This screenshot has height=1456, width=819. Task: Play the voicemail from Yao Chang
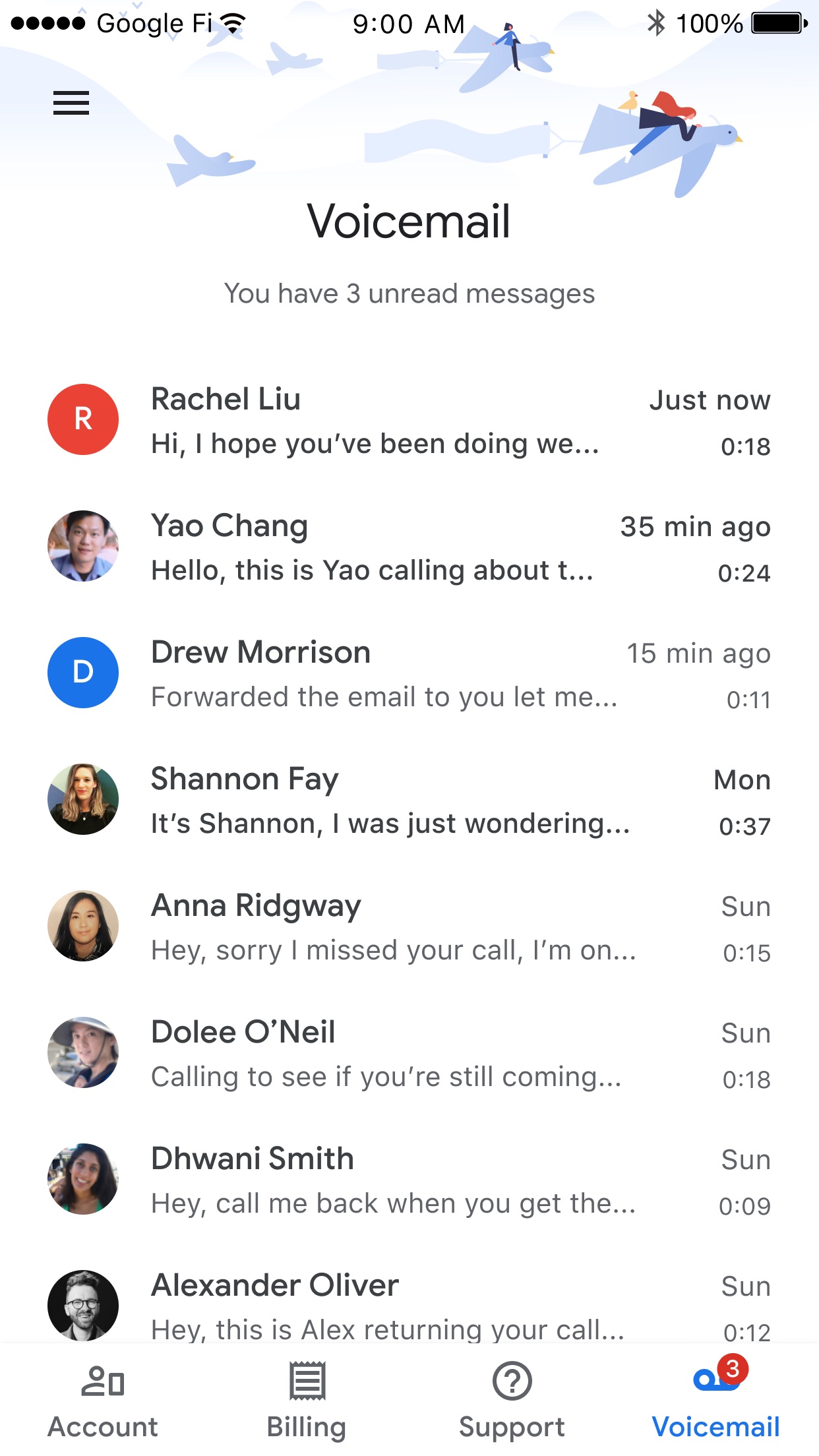[409, 547]
